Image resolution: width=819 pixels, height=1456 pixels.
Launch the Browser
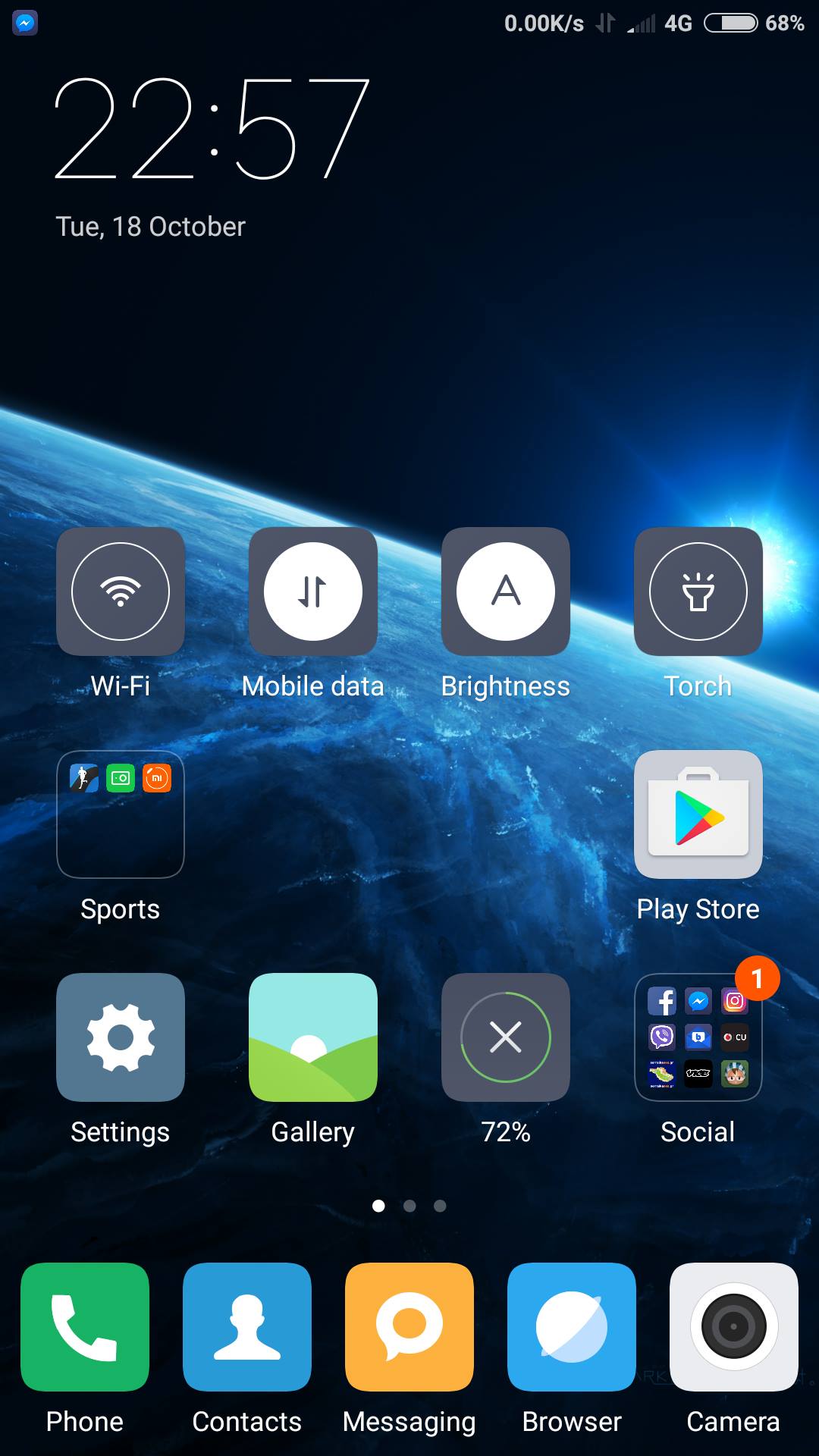click(x=572, y=1327)
